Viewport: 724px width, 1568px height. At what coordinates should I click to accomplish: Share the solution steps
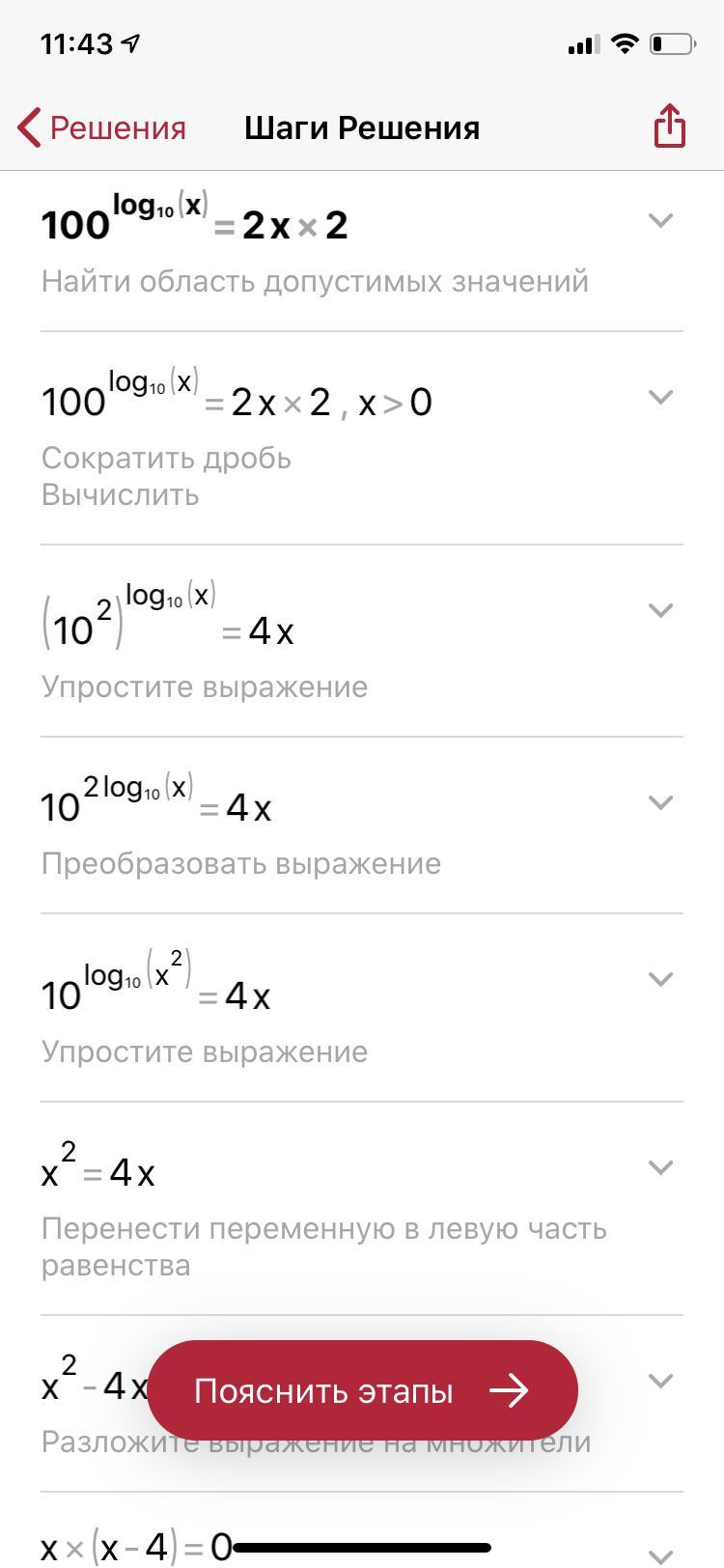[x=669, y=126]
